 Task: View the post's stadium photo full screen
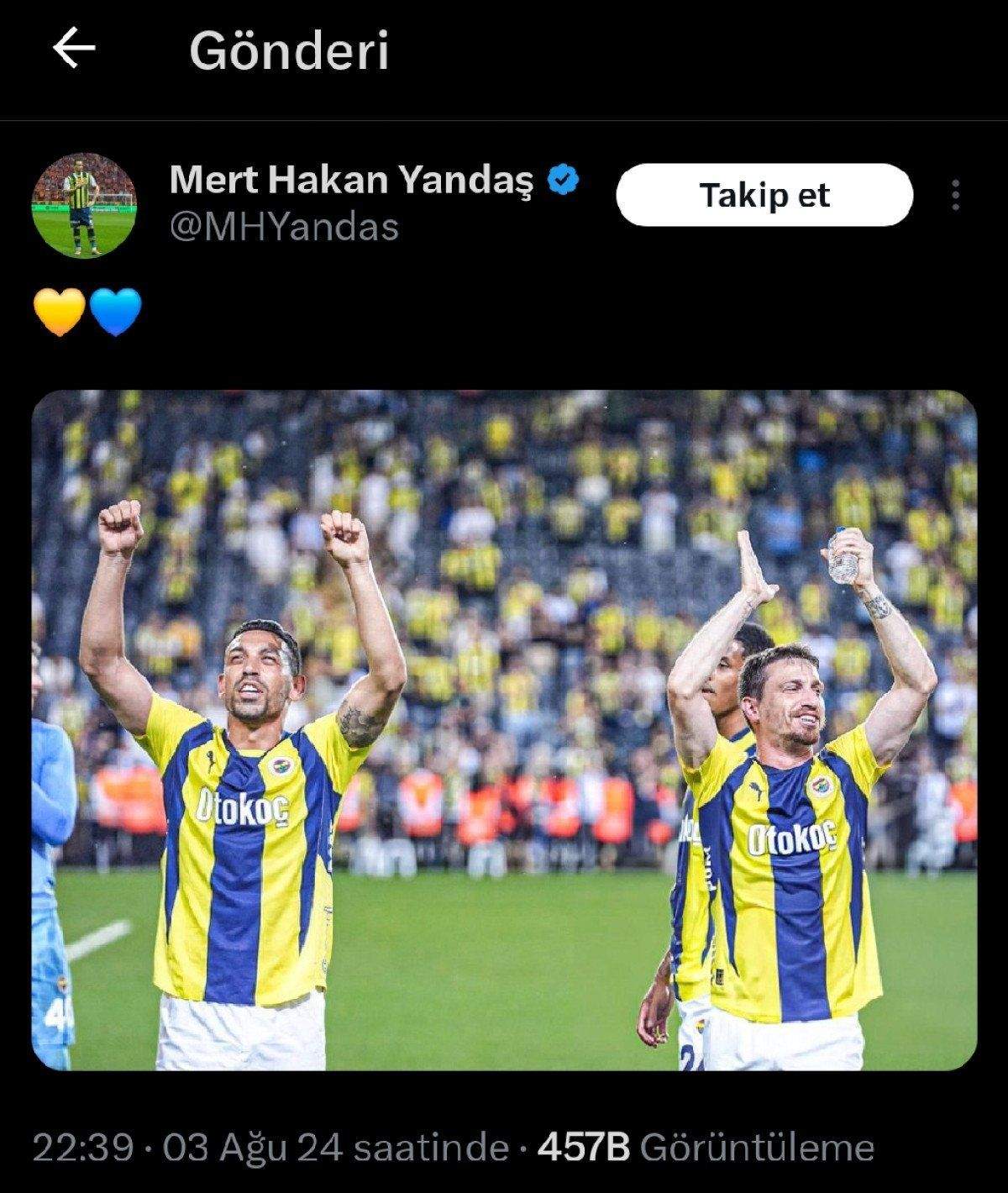(x=504, y=729)
